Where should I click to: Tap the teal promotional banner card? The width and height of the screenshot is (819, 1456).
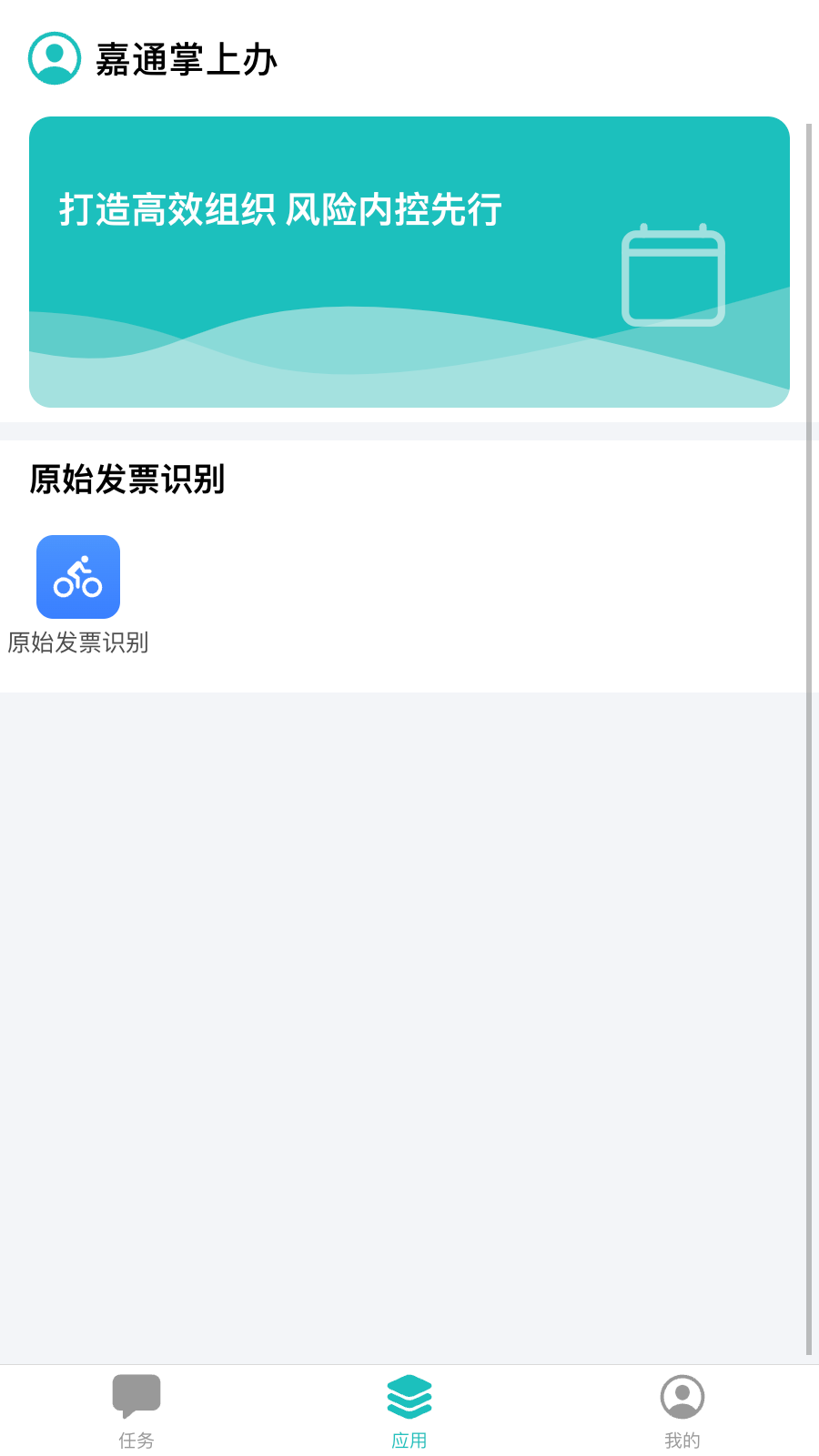click(409, 261)
